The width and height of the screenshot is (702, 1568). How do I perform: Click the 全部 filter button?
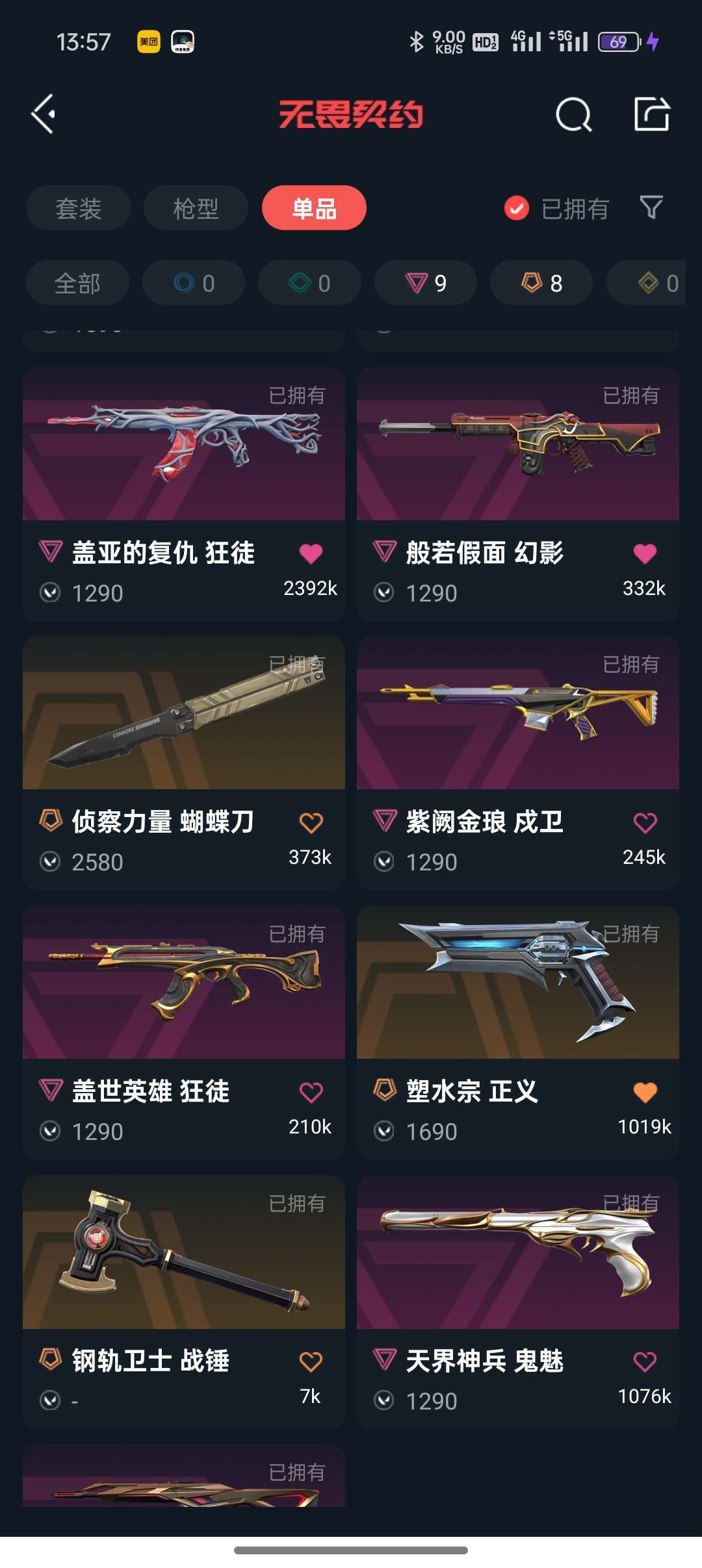(78, 283)
